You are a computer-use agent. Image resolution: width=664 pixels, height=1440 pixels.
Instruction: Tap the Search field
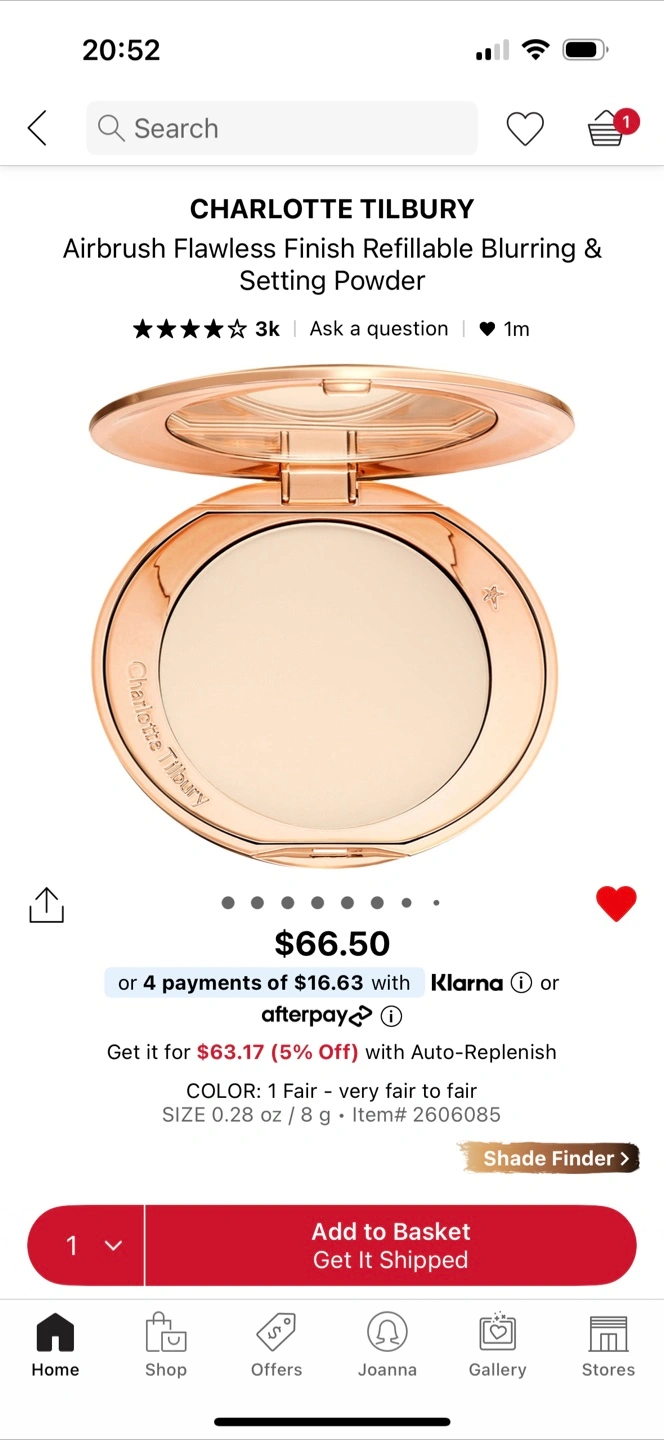click(x=282, y=128)
